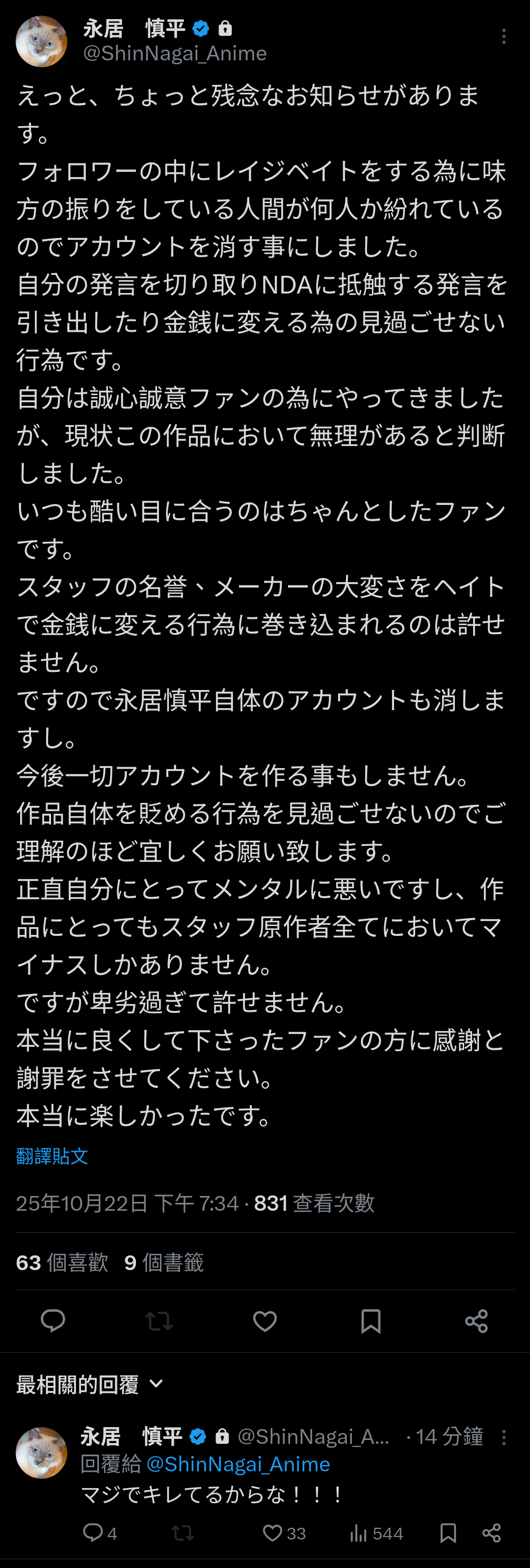Comment on the マジでキレてるからな reply
Image resolution: width=530 pixels, height=1568 pixels.
pyautogui.click(x=93, y=1533)
